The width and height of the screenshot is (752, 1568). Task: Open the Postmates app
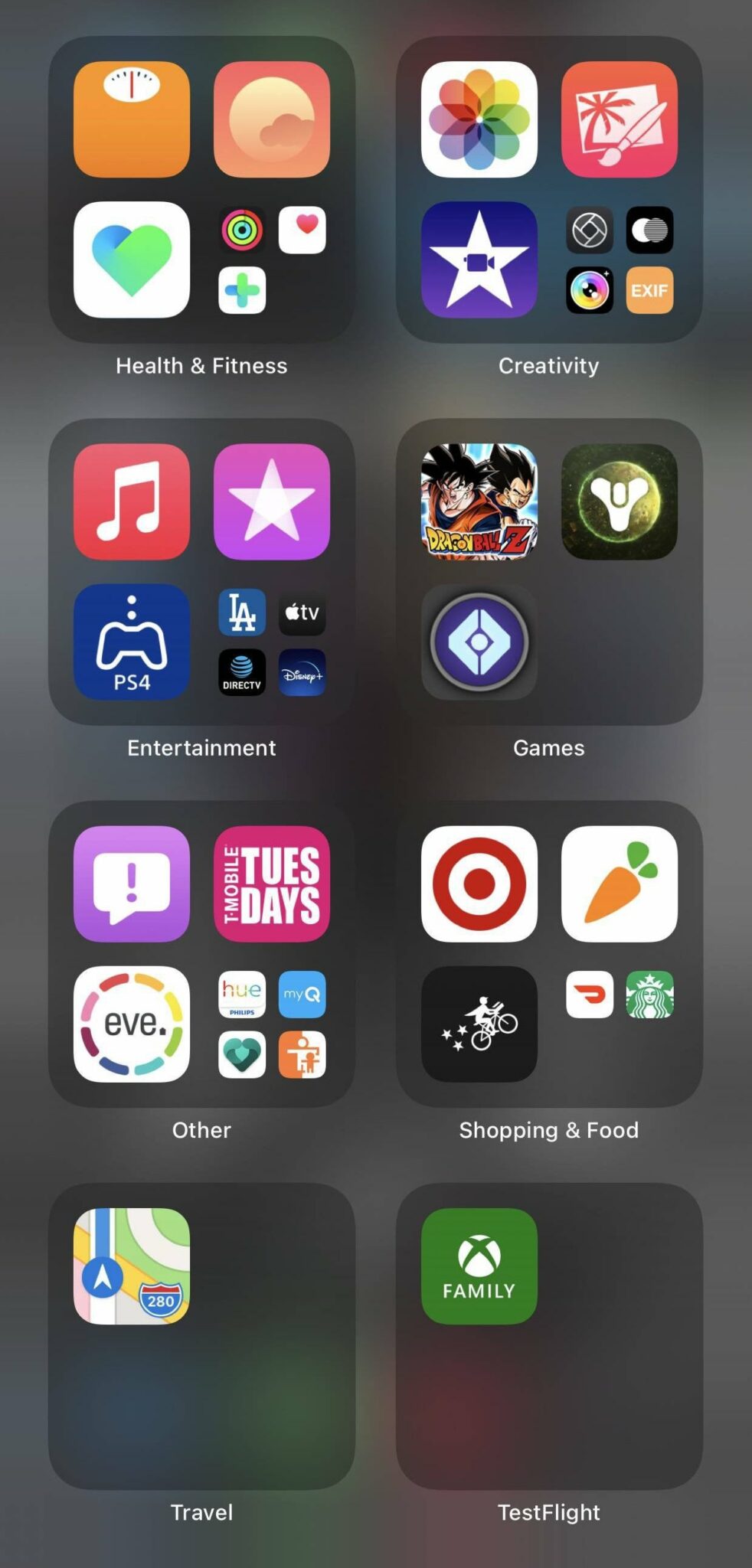(479, 1024)
